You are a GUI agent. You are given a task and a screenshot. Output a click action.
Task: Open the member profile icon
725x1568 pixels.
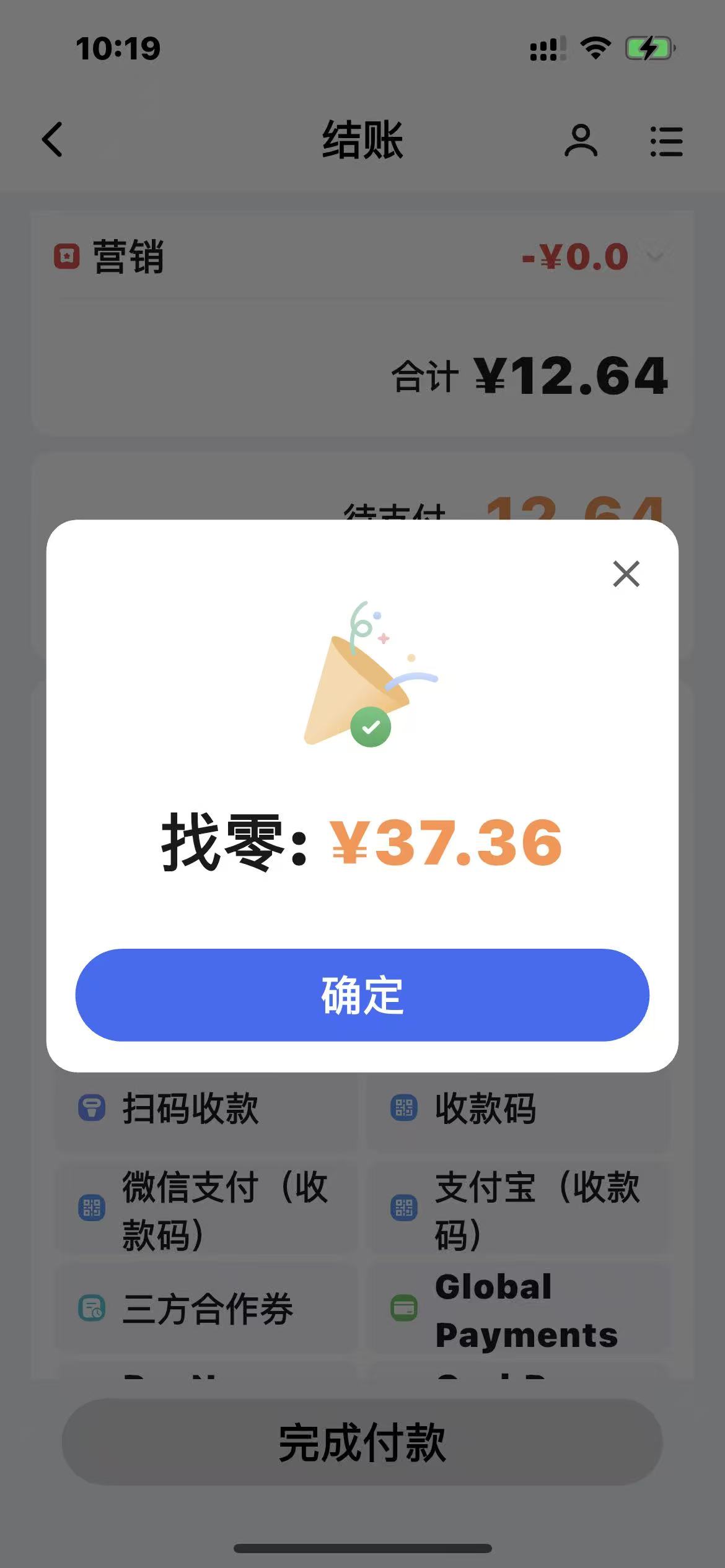coord(581,141)
